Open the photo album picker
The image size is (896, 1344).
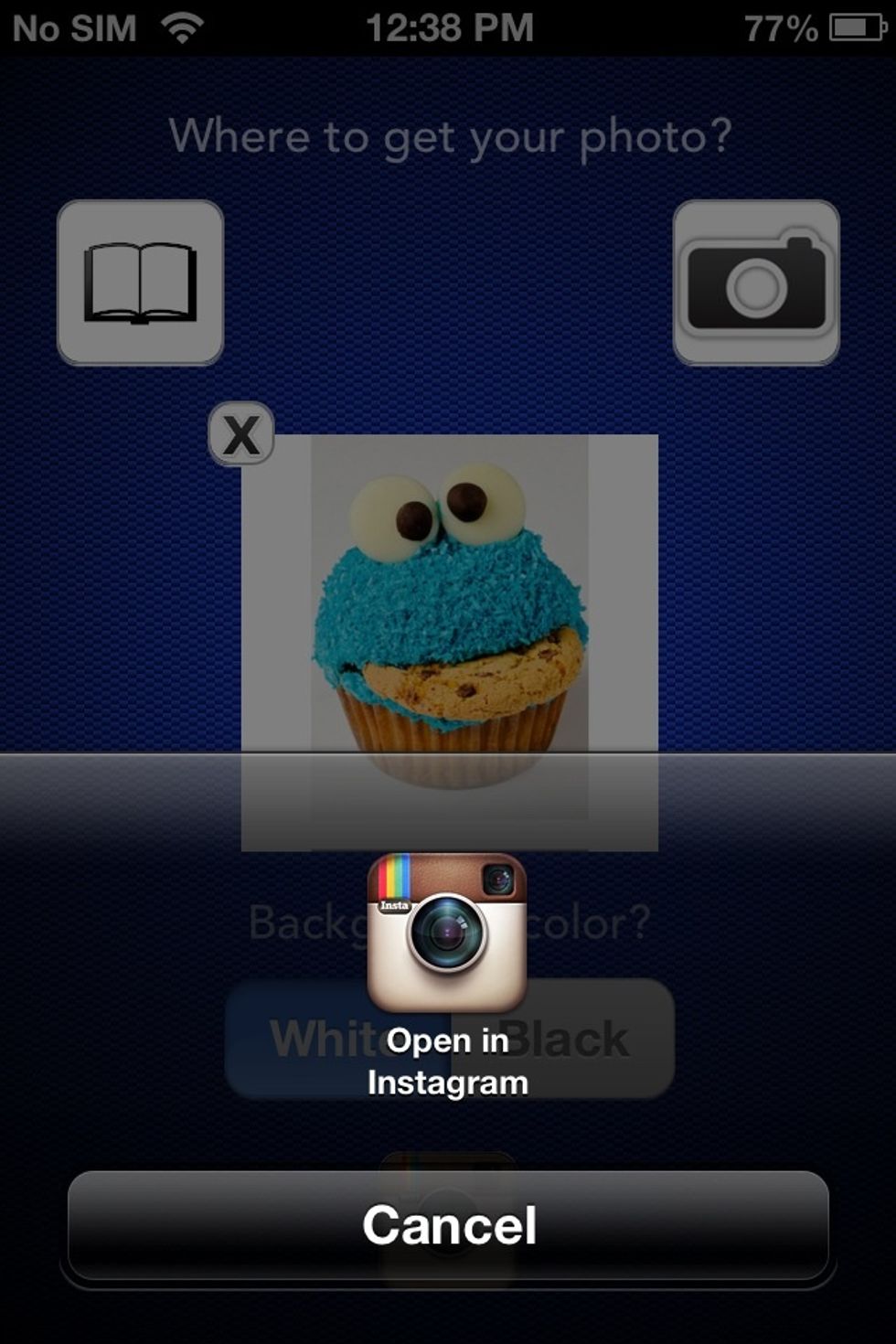click(x=139, y=281)
